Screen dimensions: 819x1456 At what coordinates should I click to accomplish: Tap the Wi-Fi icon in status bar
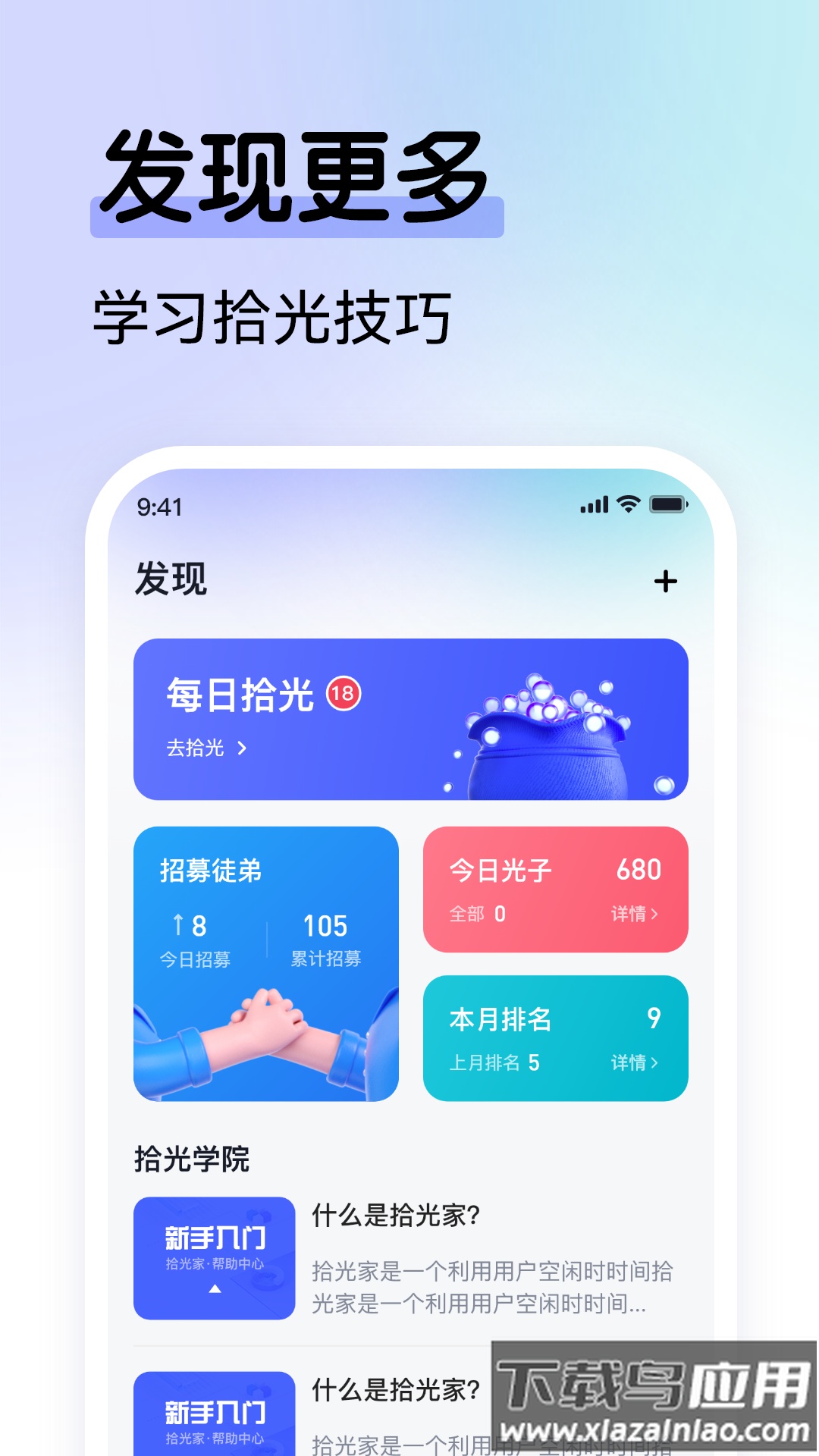[x=630, y=504]
